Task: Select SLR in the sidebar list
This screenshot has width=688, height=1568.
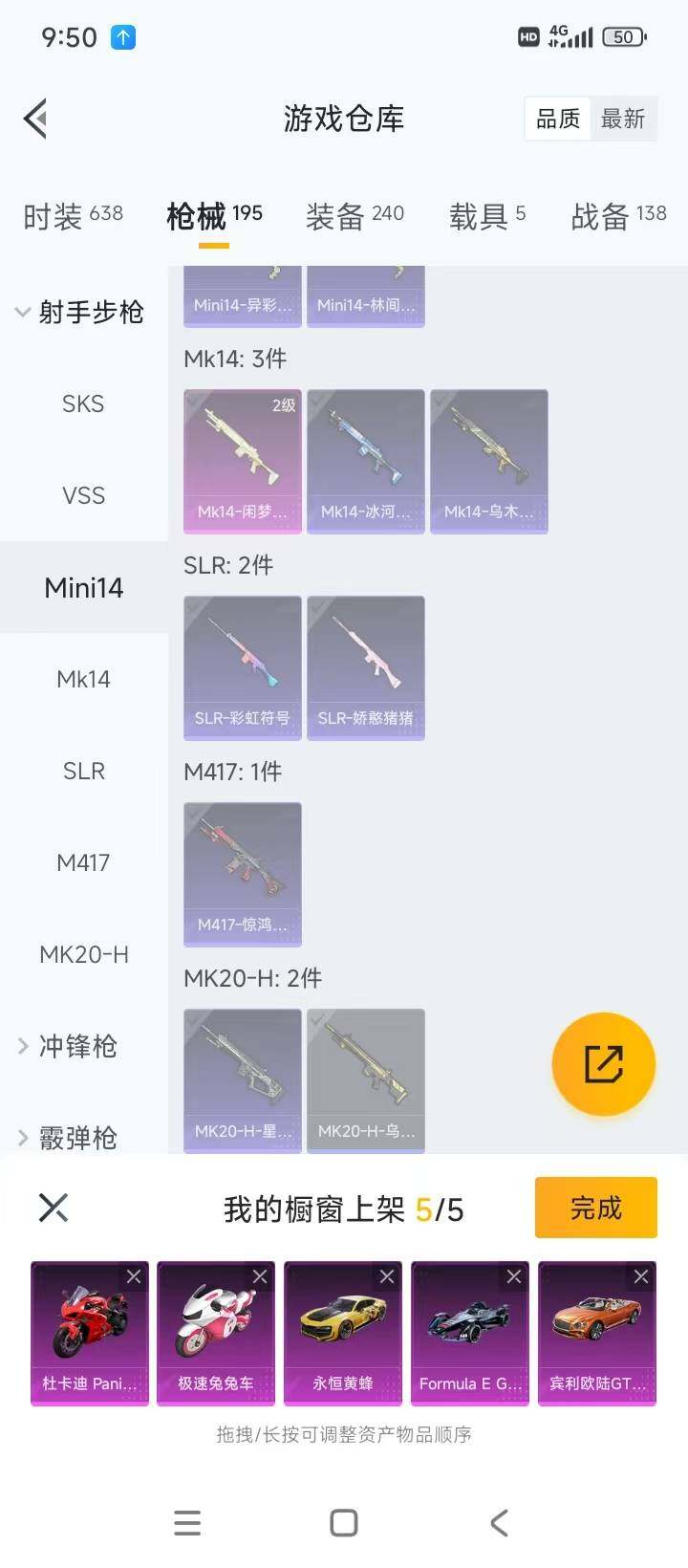Action: coord(83,771)
